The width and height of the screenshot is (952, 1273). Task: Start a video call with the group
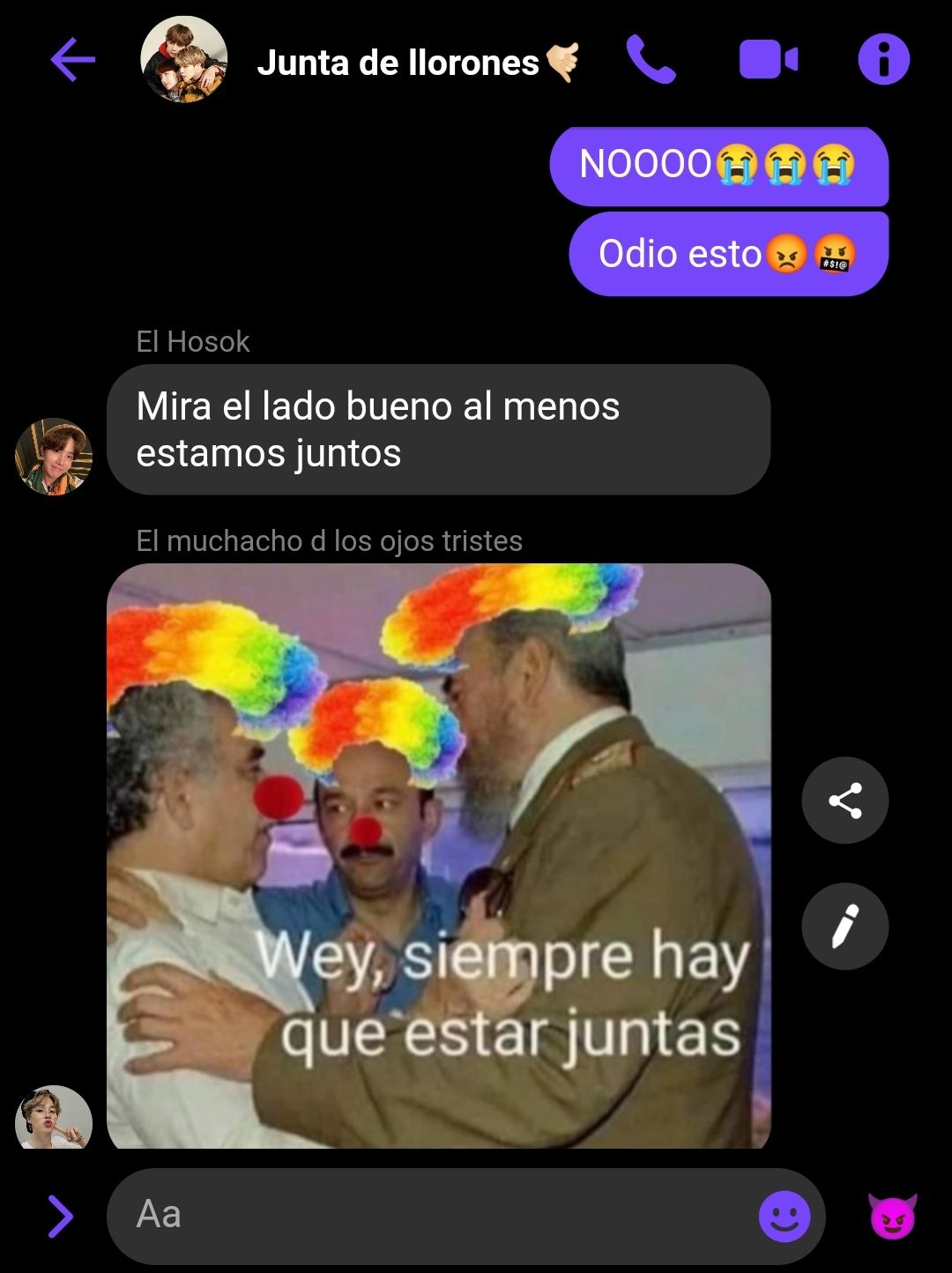click(768, 60)
